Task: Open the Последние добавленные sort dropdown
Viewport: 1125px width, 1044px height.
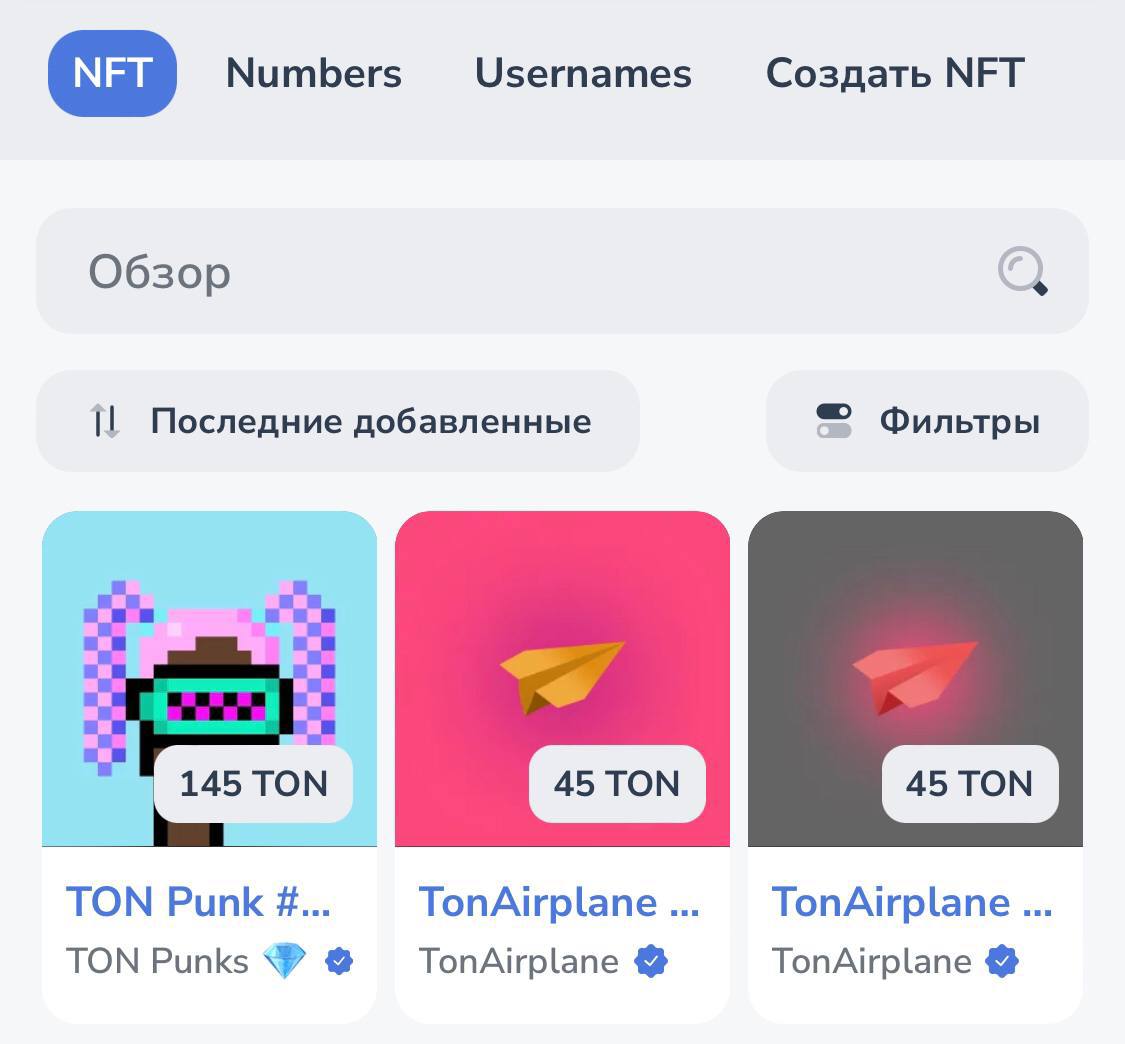Action: pos(338,421)
